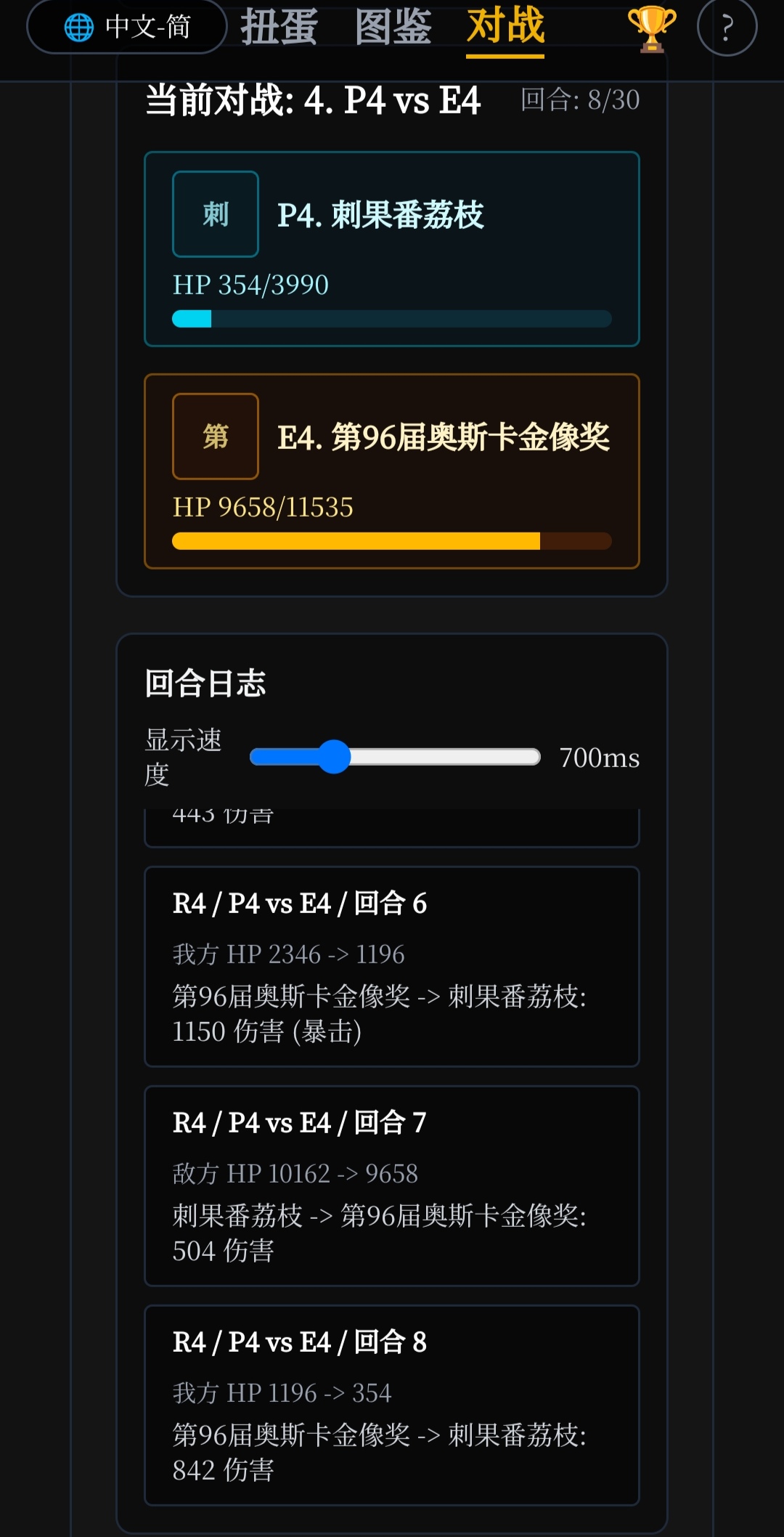
Task: Tap the 显示速度 speed slider
Action: tap(395, 757)
